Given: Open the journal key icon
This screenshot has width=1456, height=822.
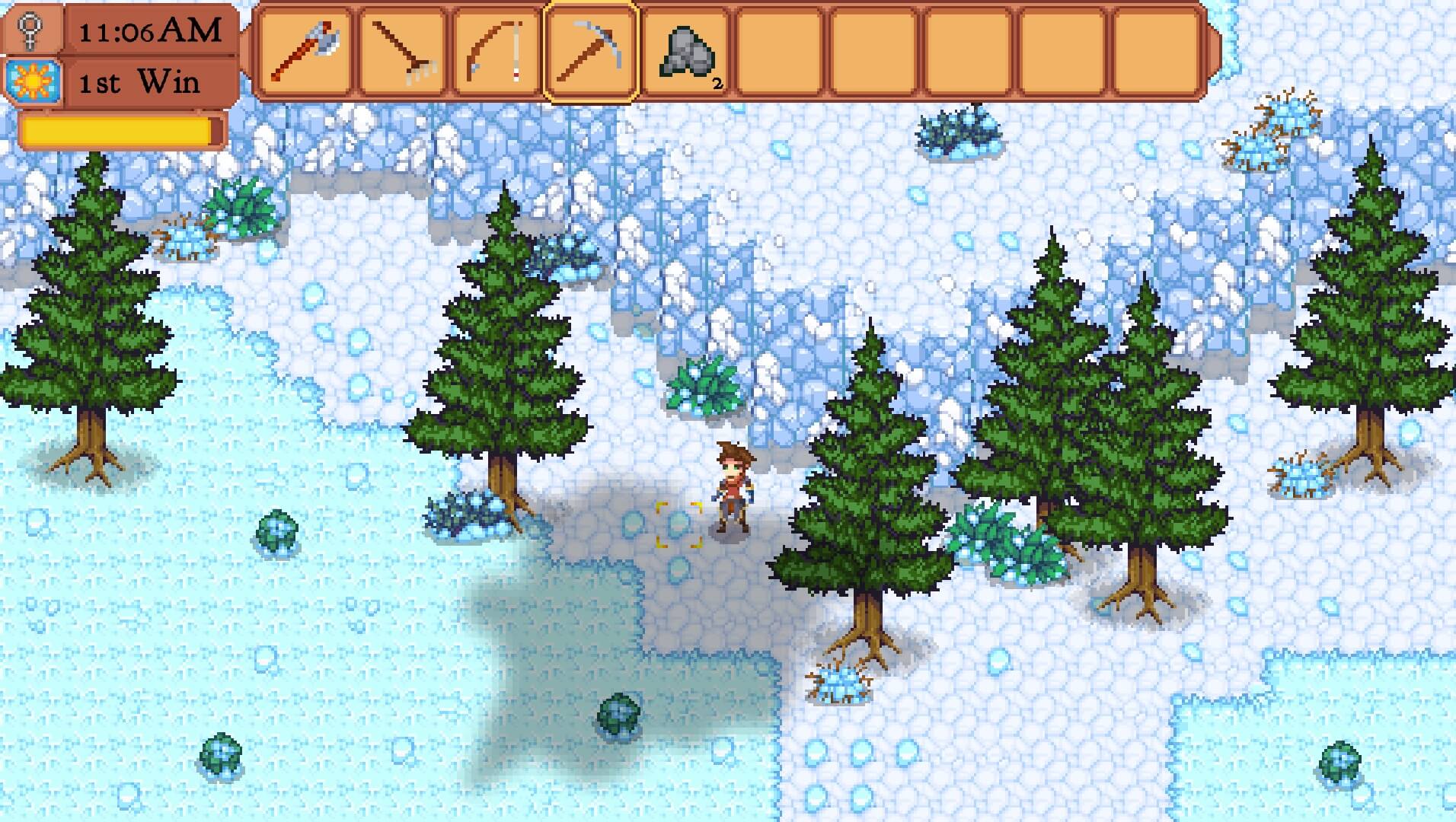Looking at the screenshot, I should 32,30.
